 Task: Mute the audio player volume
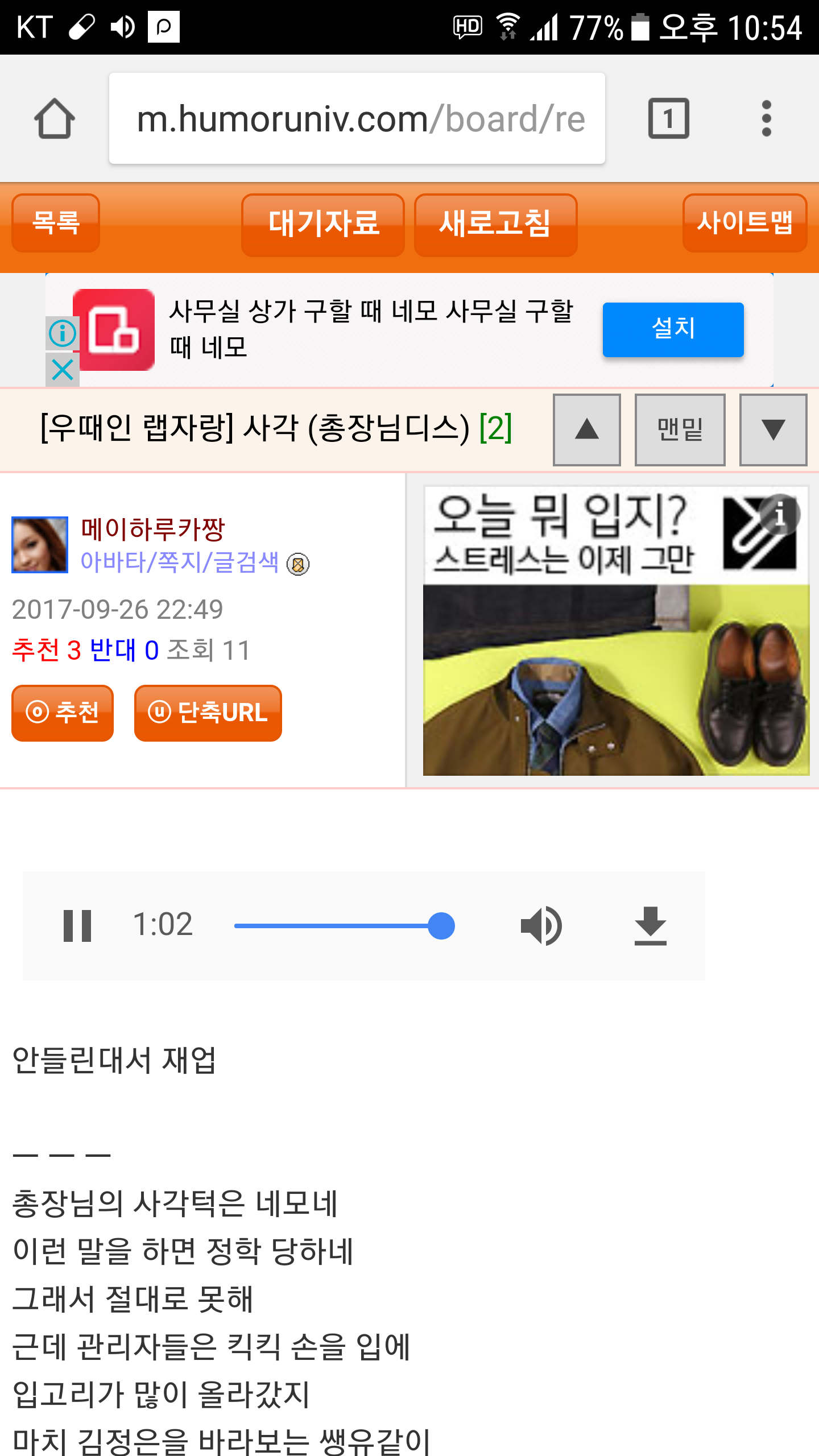point(541,925)
